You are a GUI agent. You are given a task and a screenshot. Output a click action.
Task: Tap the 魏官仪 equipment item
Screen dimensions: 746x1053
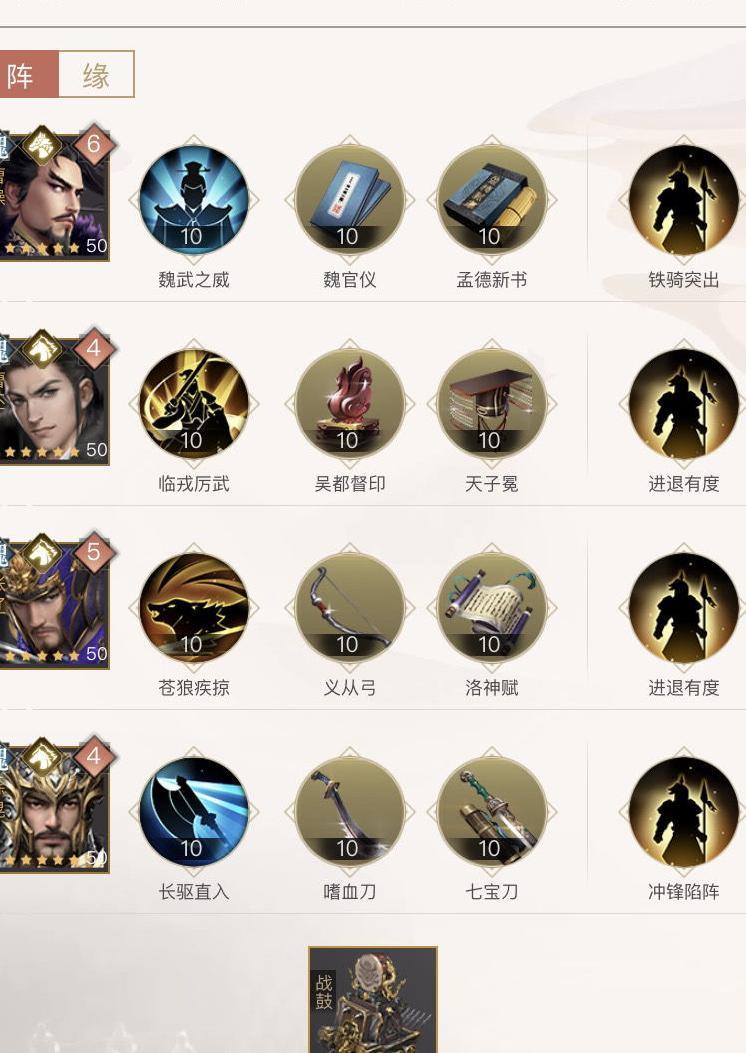click(x=349, y=200)
